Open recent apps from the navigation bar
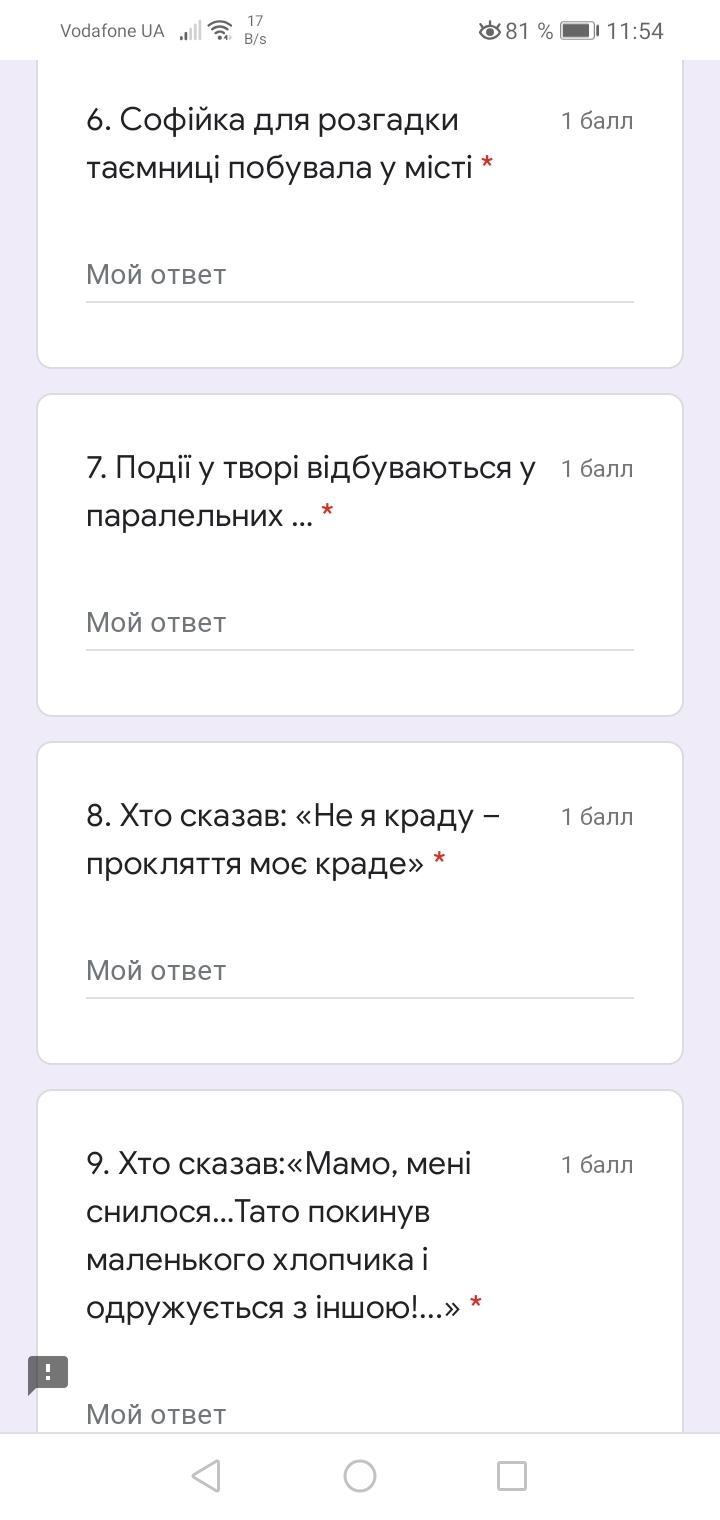 coord(512,1476)
